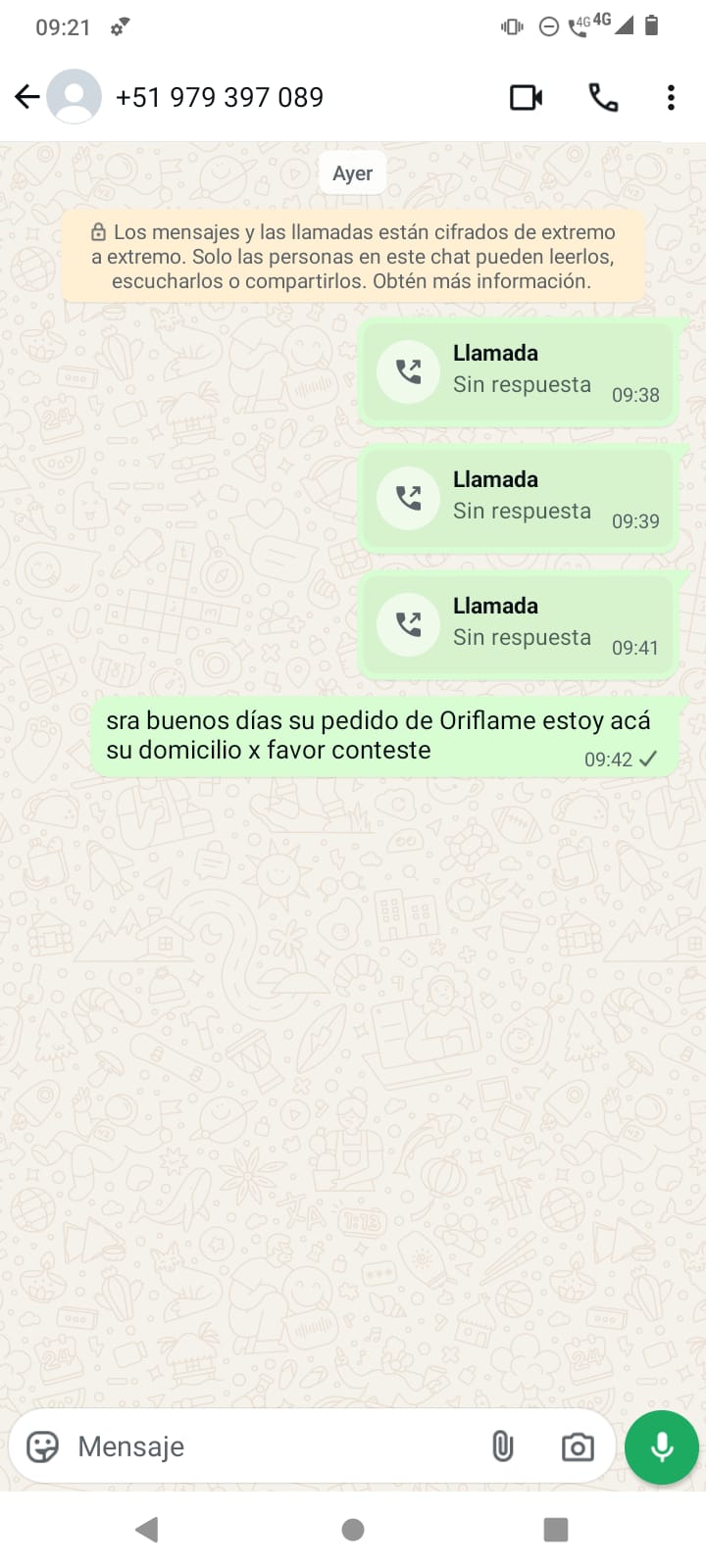Redial from the 09:39 unanswered call
This screenshot has width=706, height=1568.
(x=517, y=498)
